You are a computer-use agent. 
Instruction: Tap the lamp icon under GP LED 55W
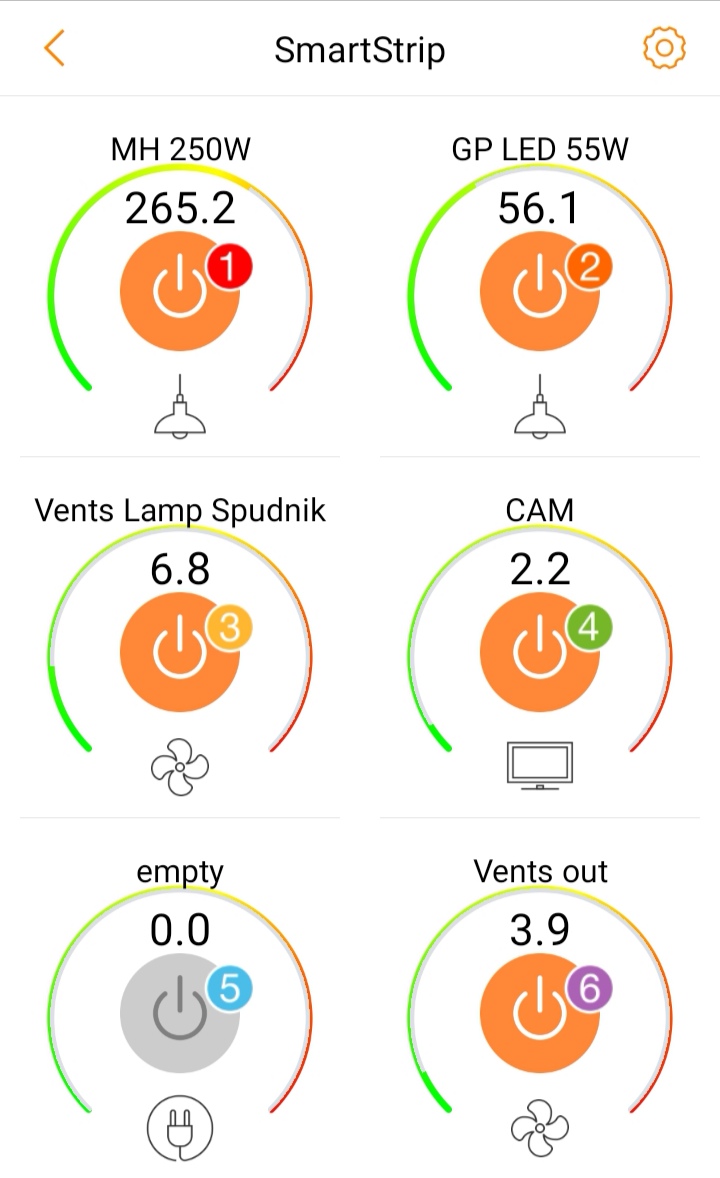tap(540, 408)
